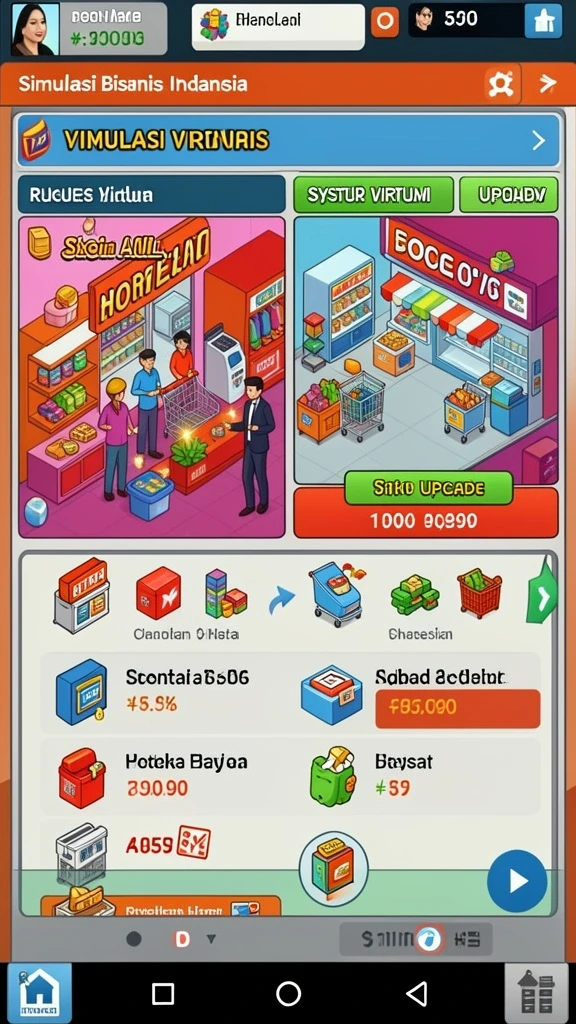The image size is (576, 1024).
Task: Open the building icon at bottom right
Action: click(537, 993)
